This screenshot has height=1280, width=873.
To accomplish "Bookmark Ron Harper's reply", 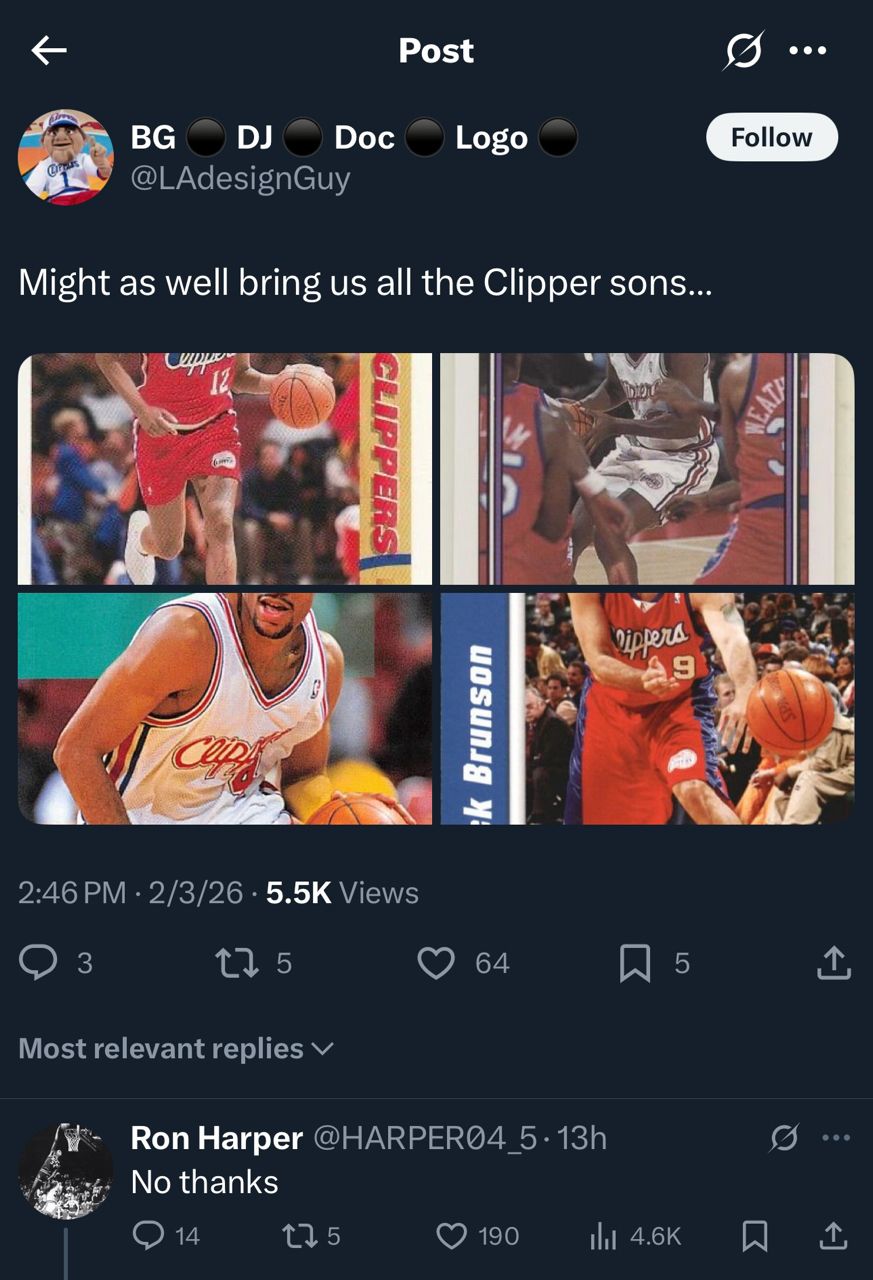I will point(755,1236).
